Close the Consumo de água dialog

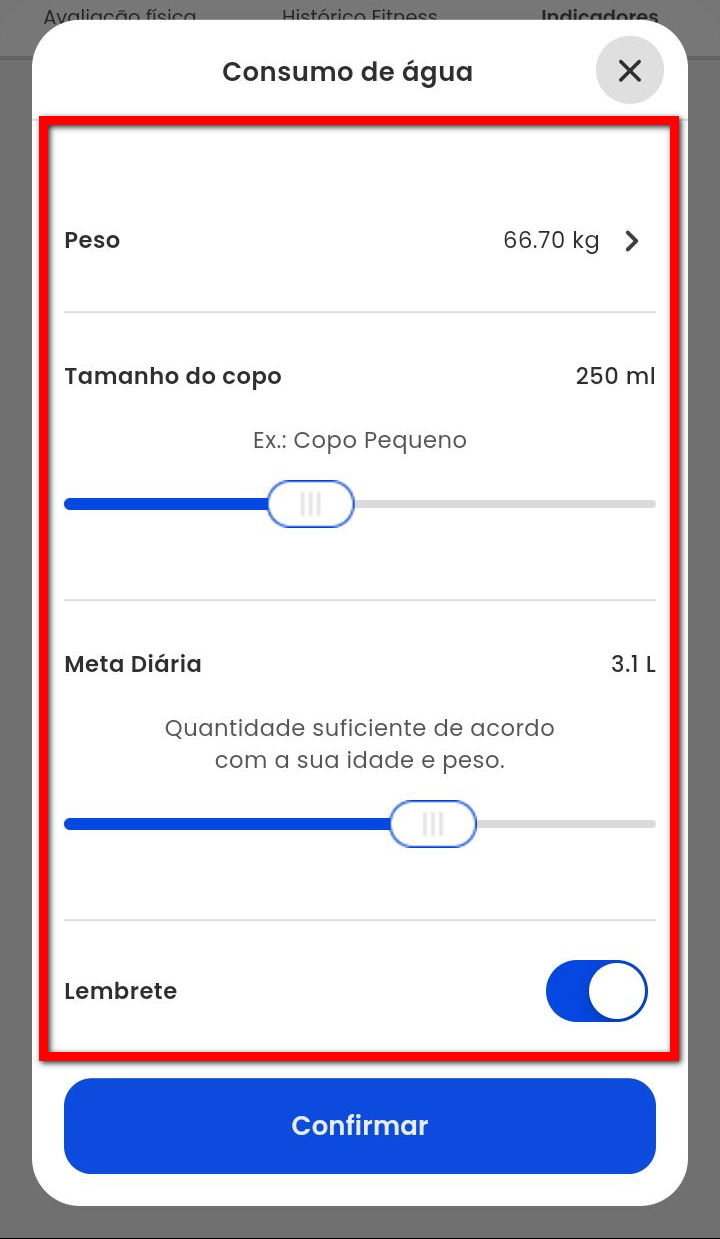tap(629, 71)
